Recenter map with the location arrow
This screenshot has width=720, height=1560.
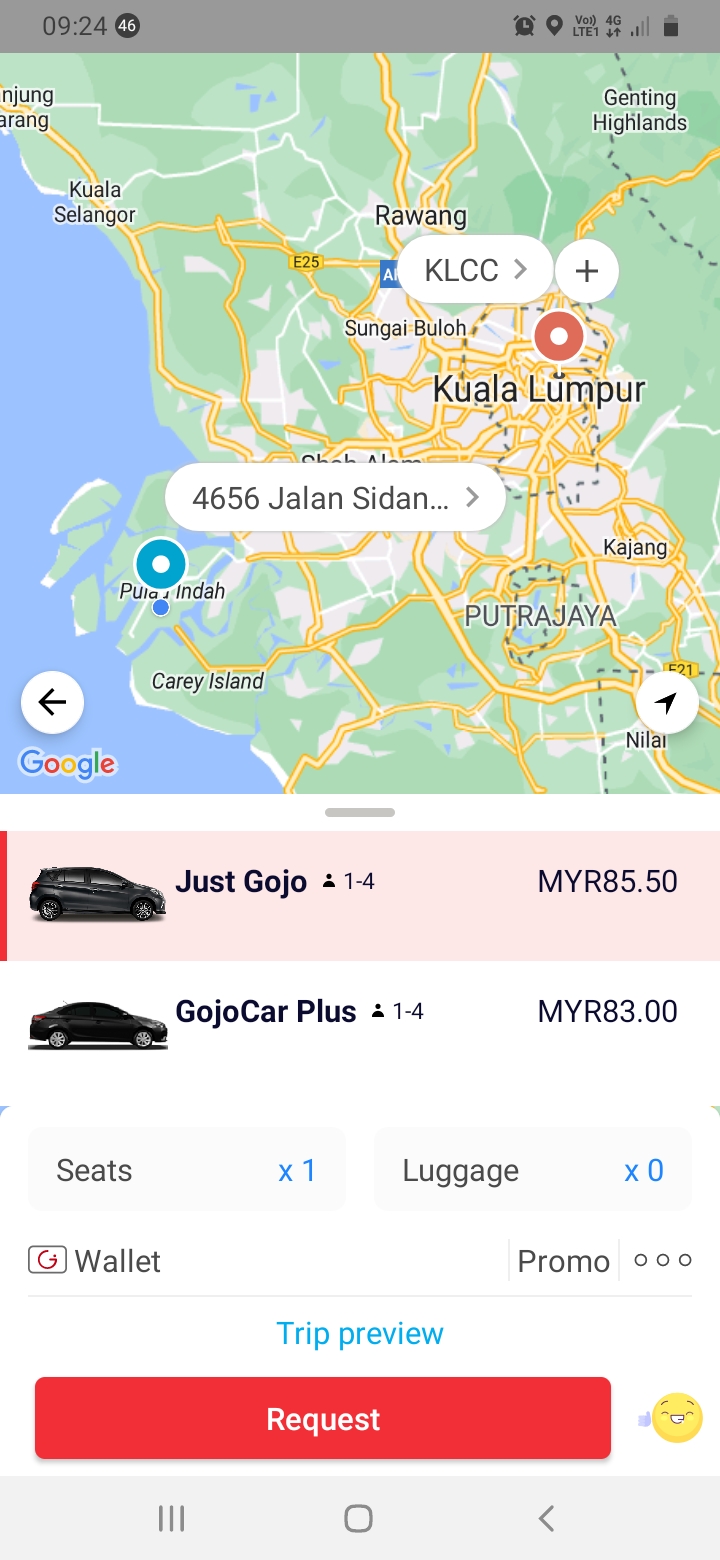pyautogui.click(x=667, y=703)
